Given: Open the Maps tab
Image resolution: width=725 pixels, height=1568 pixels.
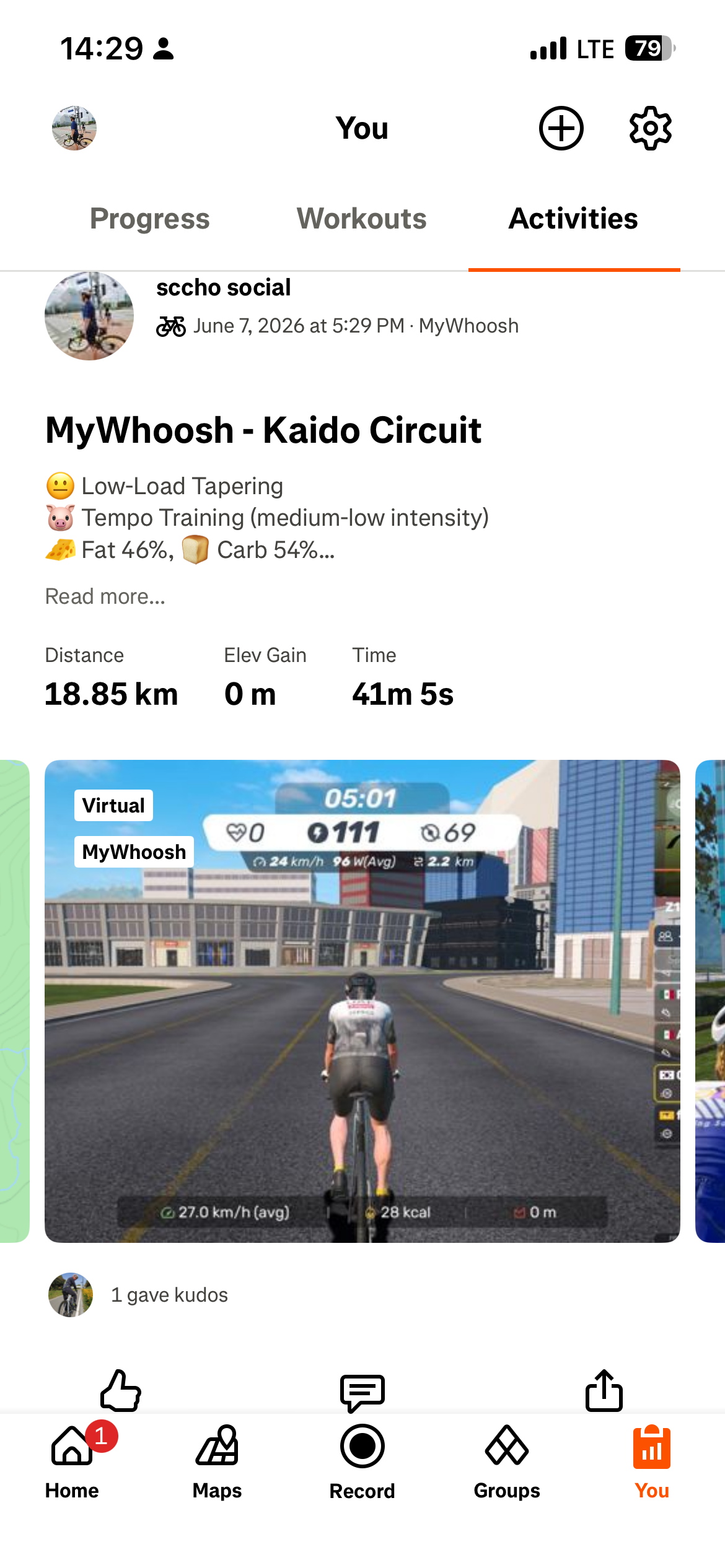Looking at the screenshot, I should 217,1461.
